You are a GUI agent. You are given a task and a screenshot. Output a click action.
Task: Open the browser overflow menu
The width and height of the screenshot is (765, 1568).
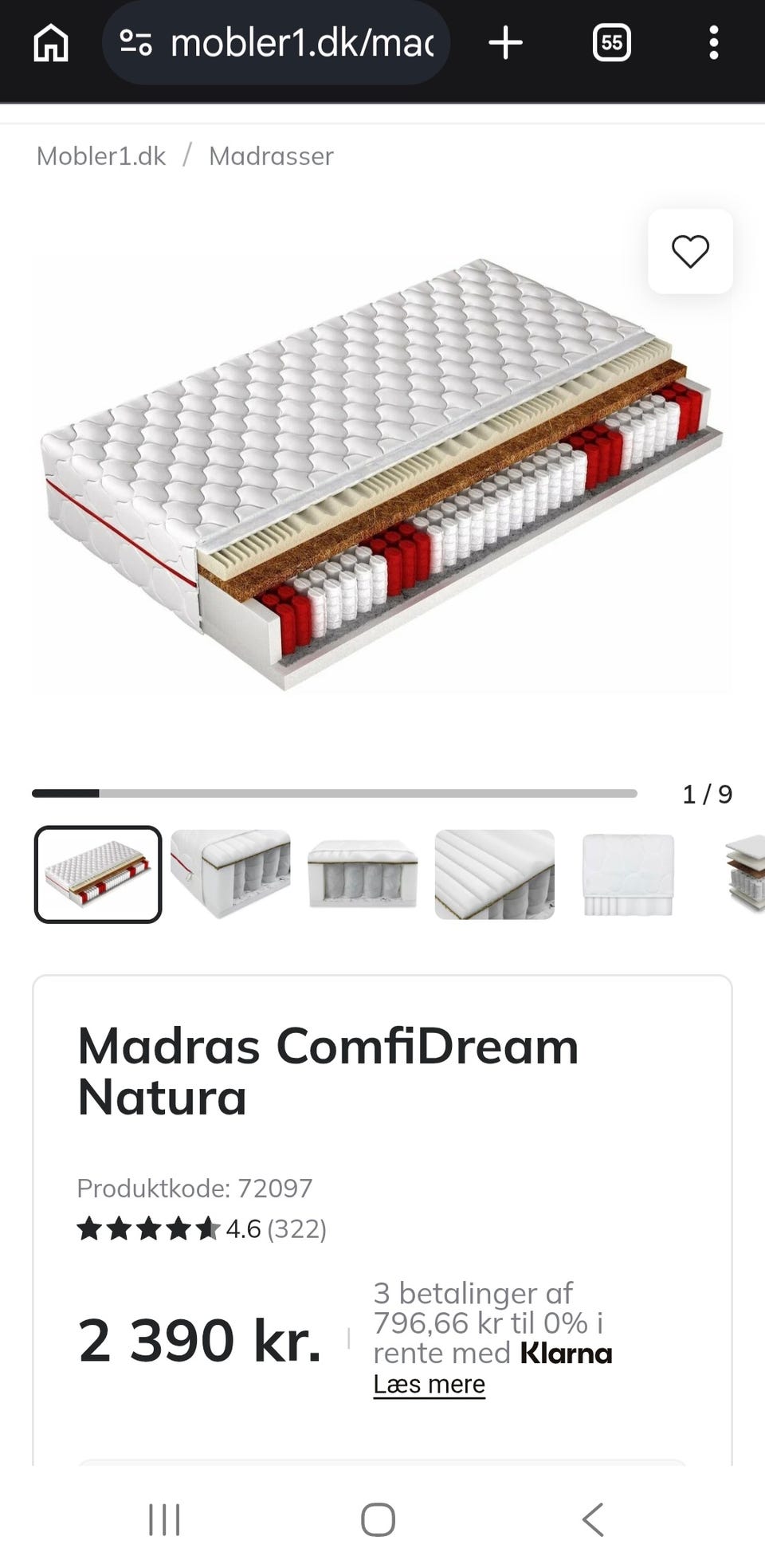[x=714, y=42]
